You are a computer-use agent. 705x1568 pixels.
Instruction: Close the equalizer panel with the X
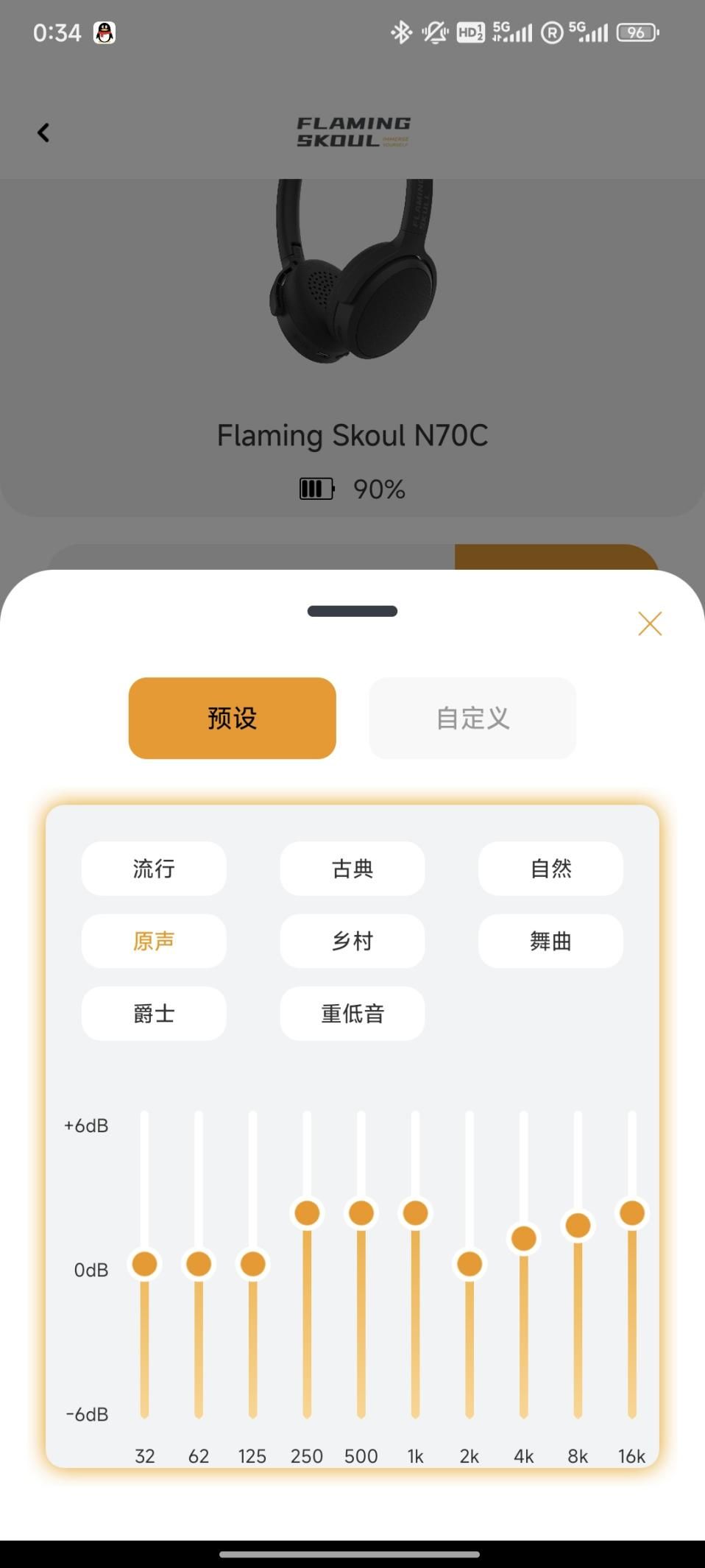[x=650, y=624]
